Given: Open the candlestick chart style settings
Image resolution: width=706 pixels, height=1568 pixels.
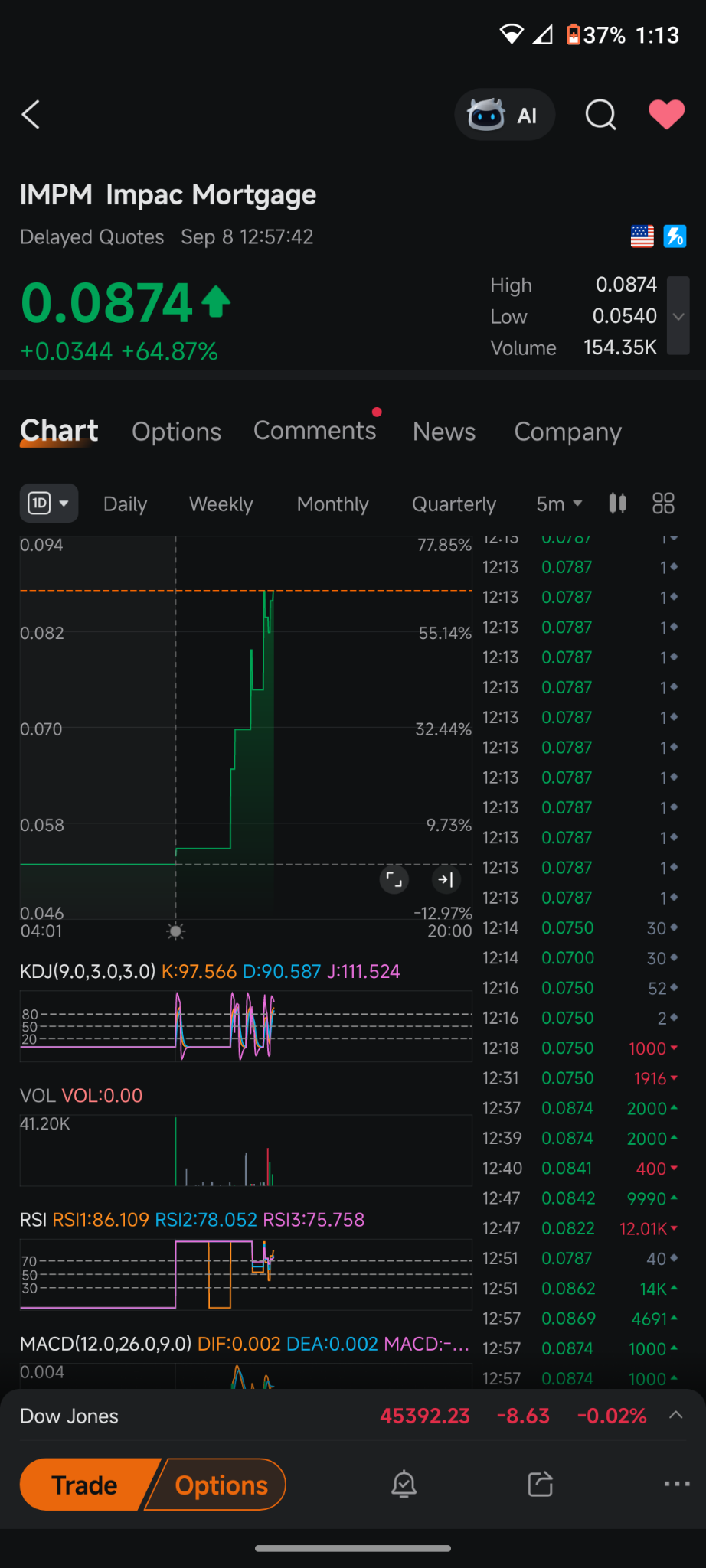Looking at the screenshot, I should (618, 504).
